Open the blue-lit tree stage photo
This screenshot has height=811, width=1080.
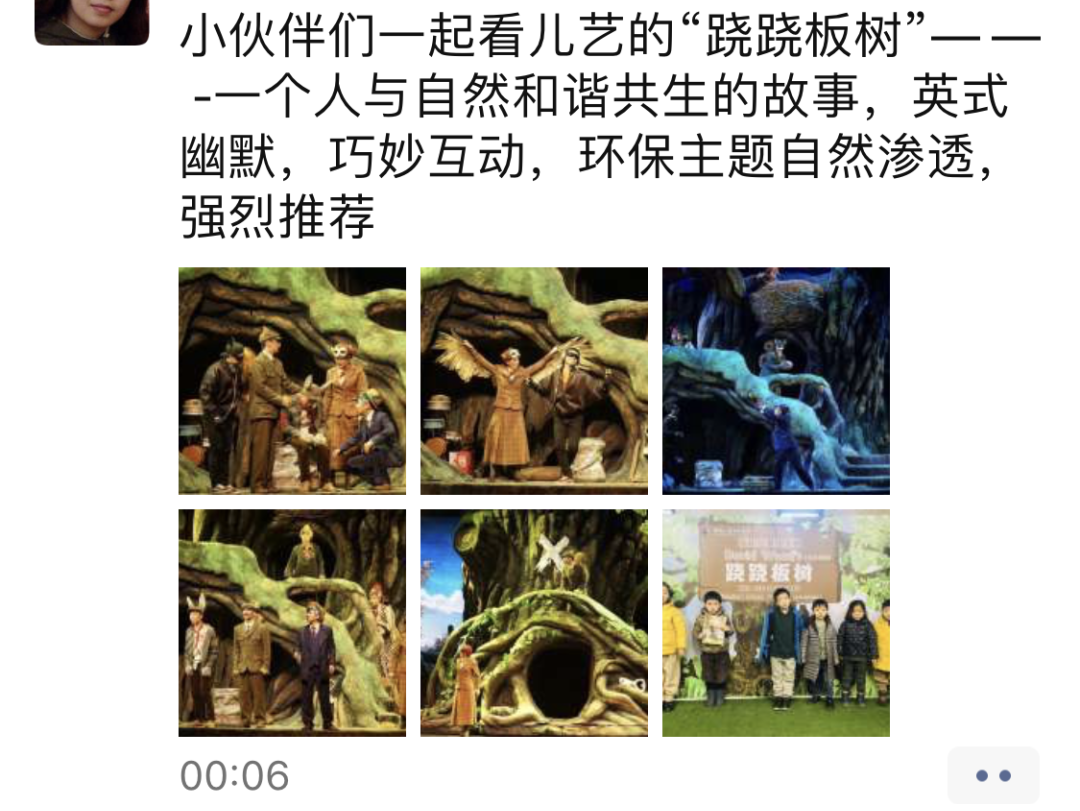click(x=776, y=381)
